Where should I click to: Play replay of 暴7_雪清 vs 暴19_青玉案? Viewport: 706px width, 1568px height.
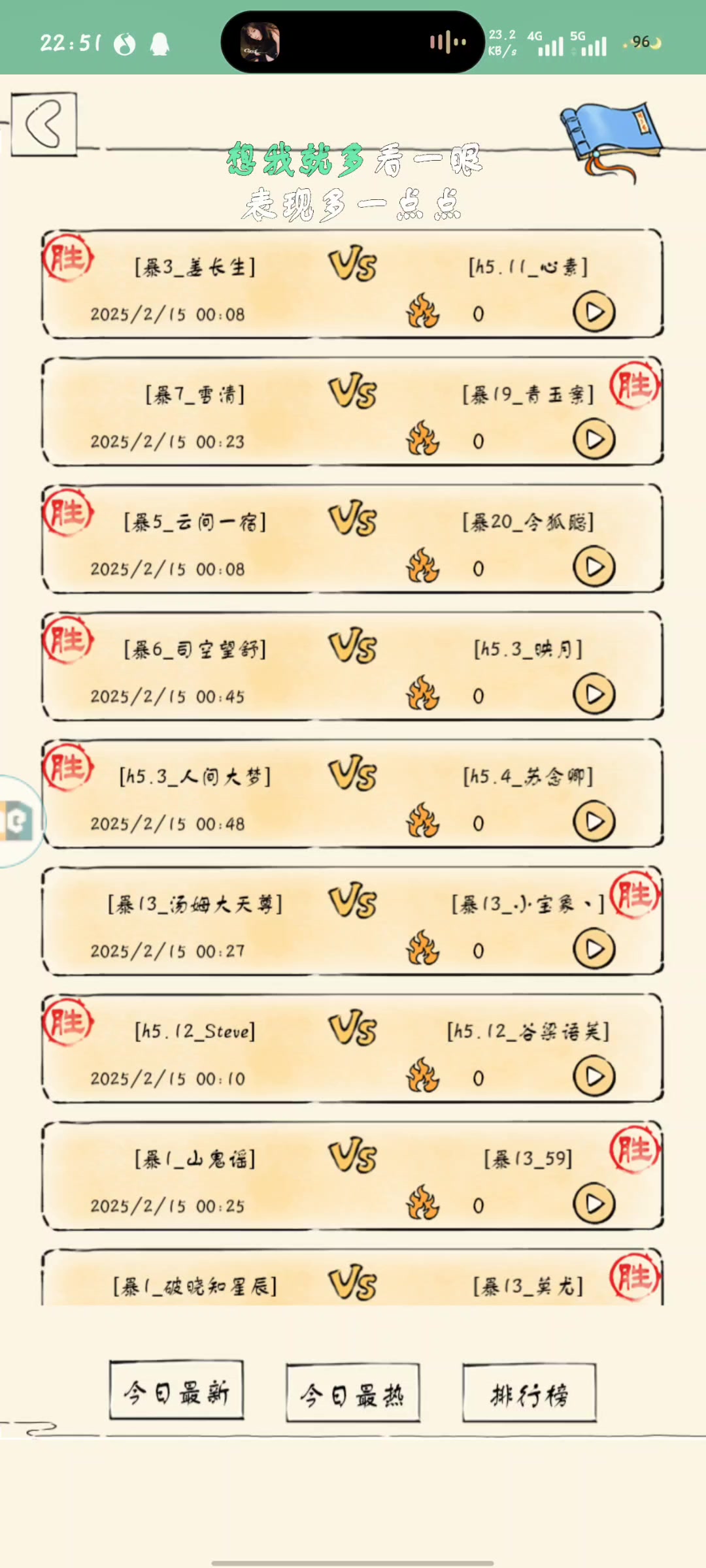coord(594,440)
